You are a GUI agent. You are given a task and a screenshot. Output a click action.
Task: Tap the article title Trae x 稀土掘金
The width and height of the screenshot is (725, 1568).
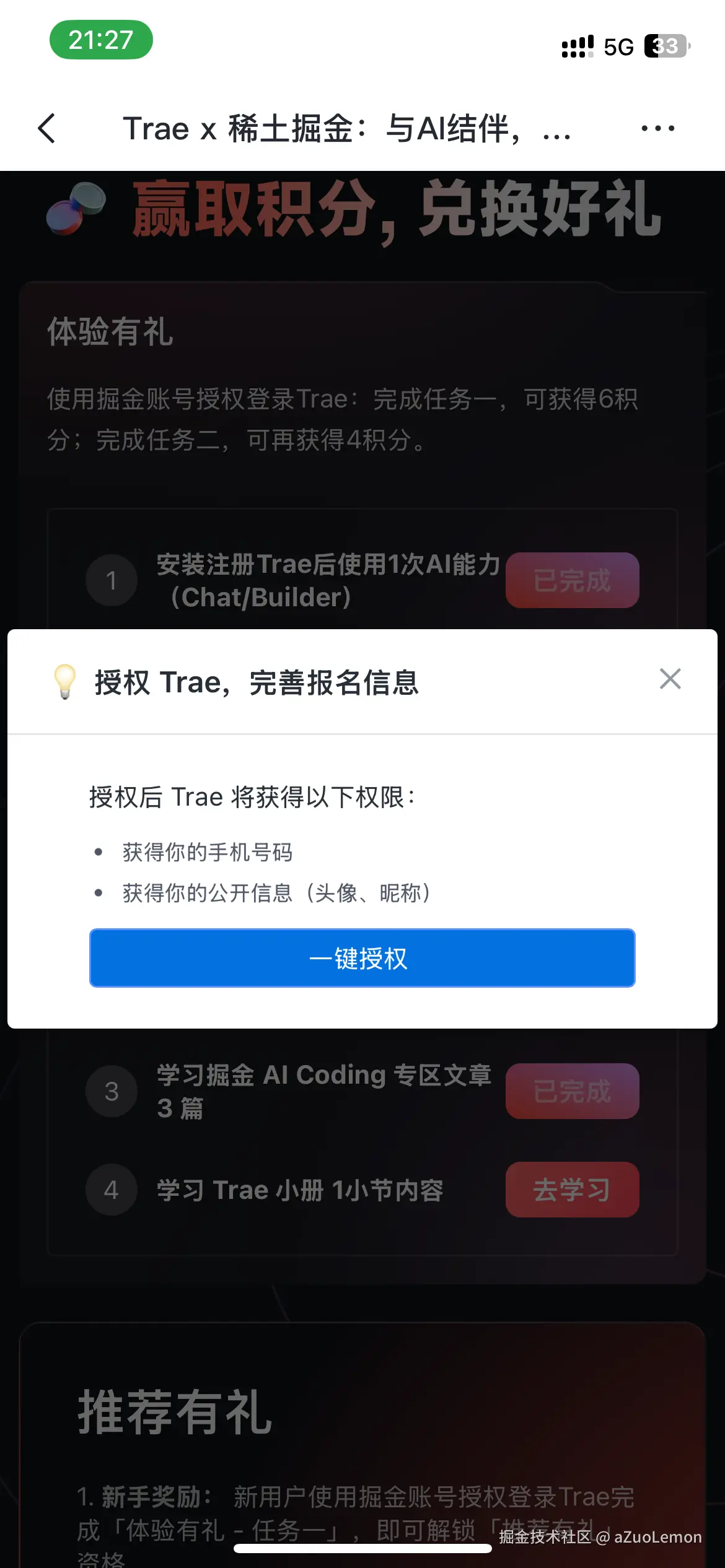346,128
